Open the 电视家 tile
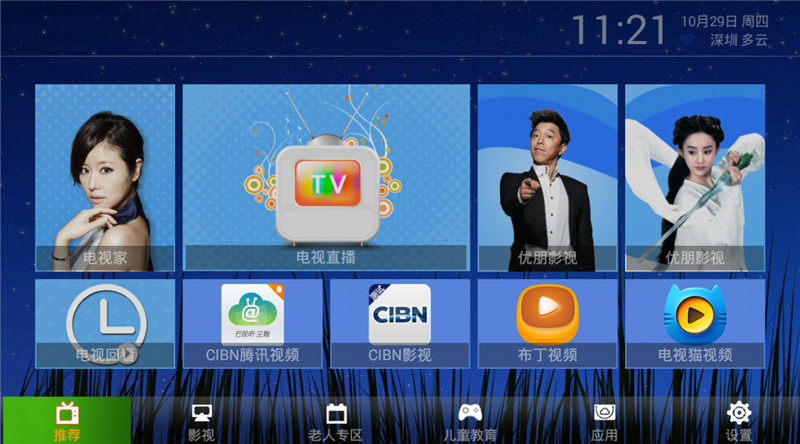This screenshot has width=800, height=444. pos(105,178)
